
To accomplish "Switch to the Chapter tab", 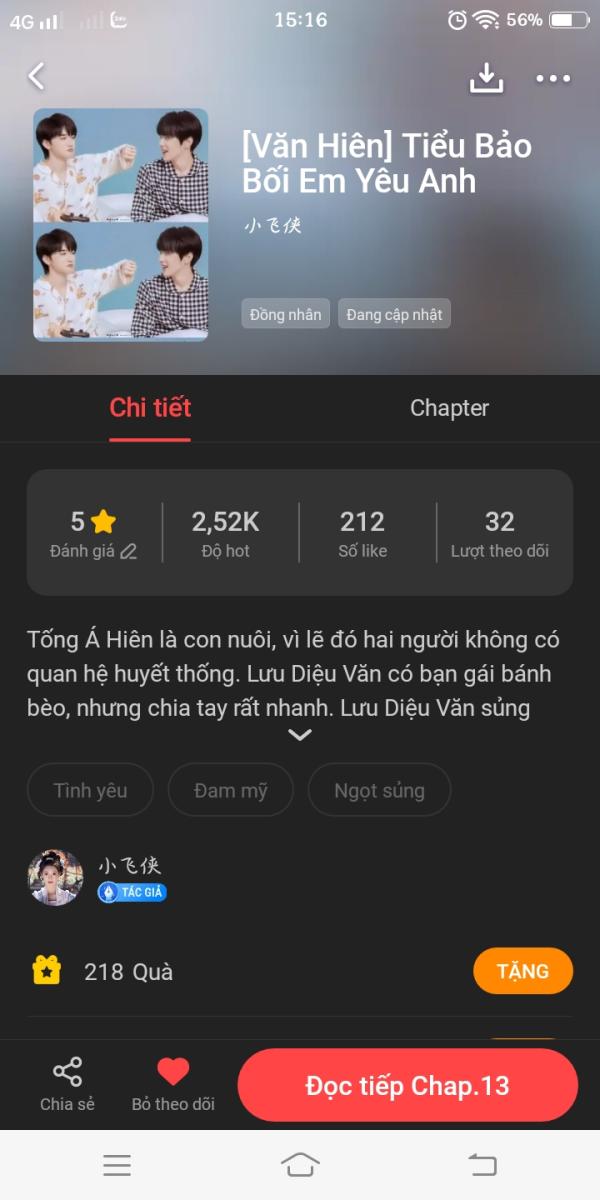I will pyautogui.click(x=449, y=408).
